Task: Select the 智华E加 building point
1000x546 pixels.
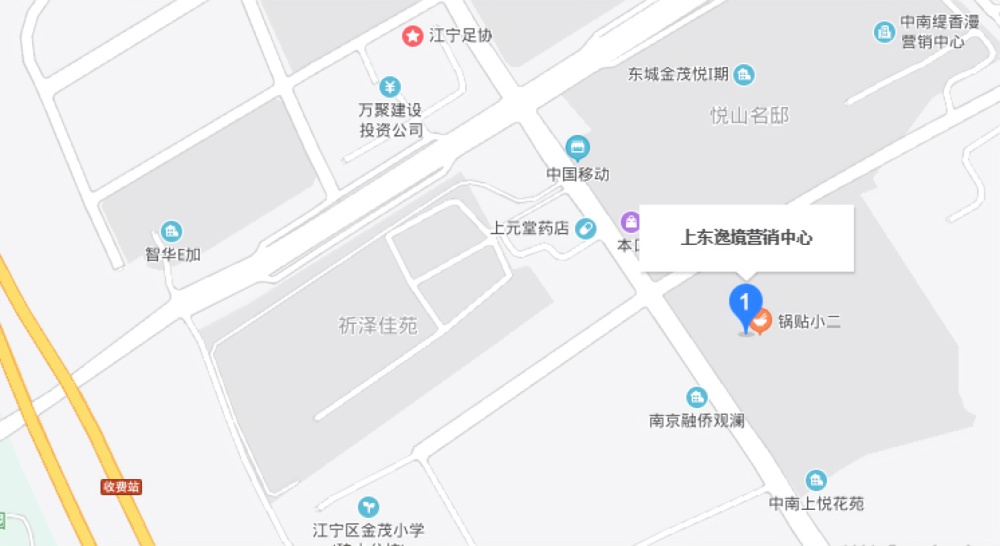Action: tap(172, 231)
